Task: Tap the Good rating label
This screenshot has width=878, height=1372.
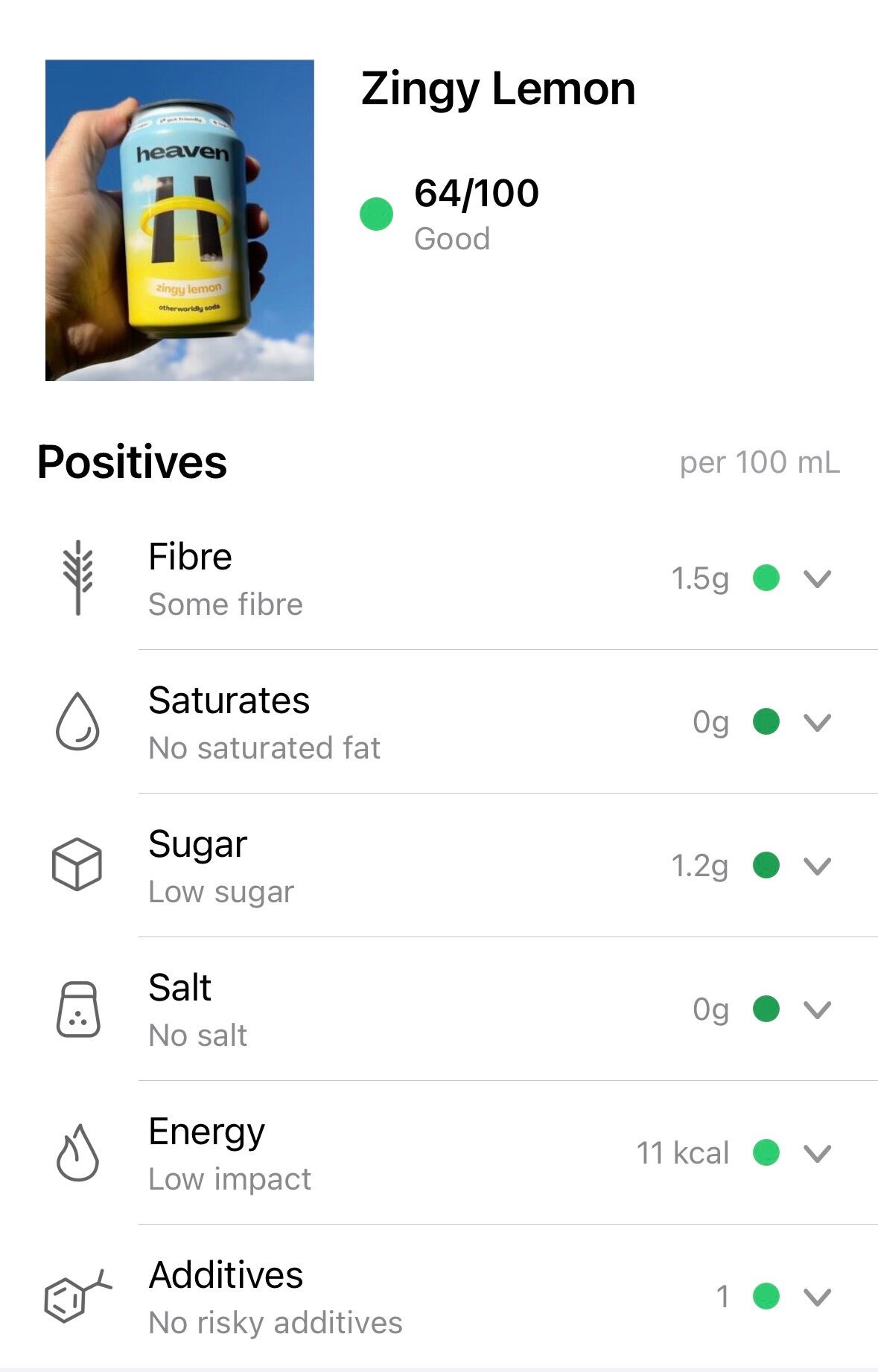Action: (x=451, y=238)
